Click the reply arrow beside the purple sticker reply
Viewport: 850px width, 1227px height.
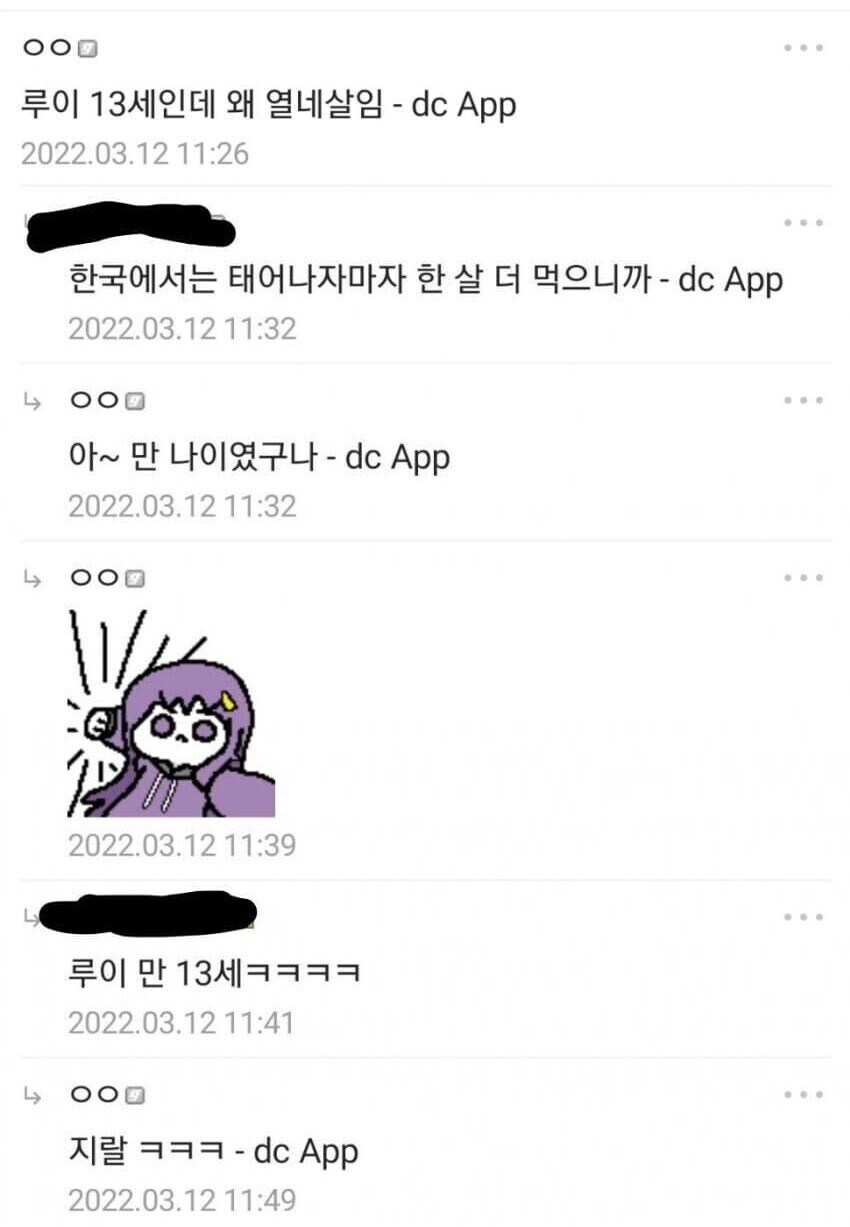(x=31, y=577)
